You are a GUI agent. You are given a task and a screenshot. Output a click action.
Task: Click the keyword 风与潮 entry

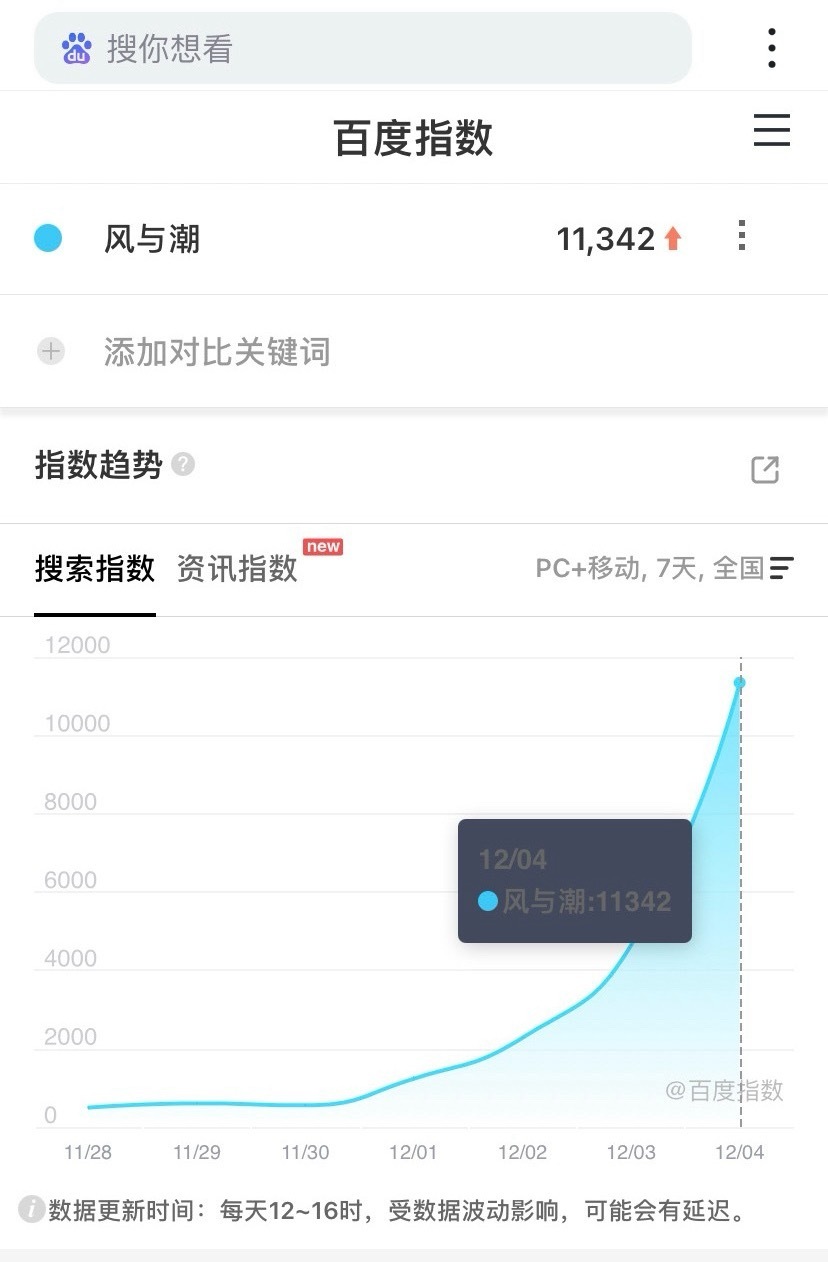point(151,237)
